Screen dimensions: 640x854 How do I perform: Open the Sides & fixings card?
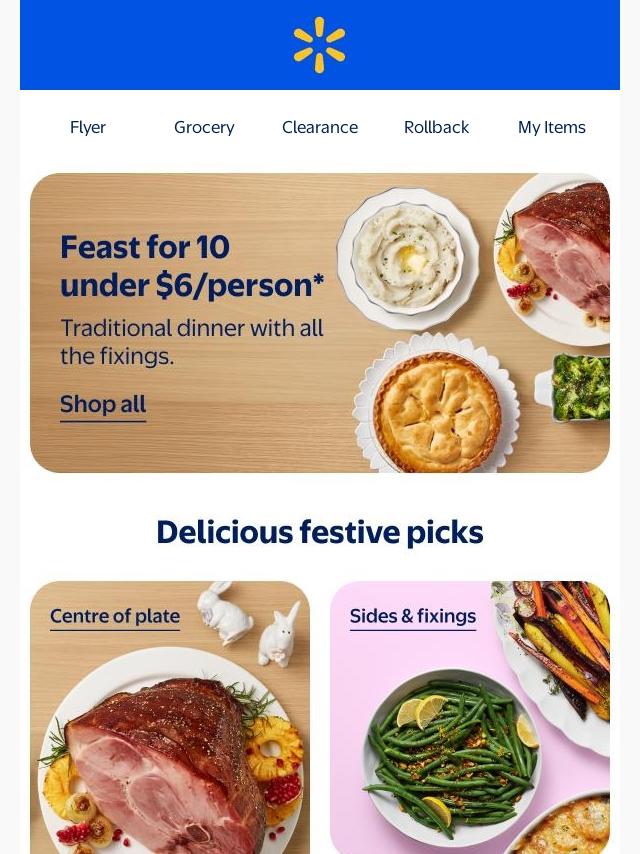tap(470, 717)
